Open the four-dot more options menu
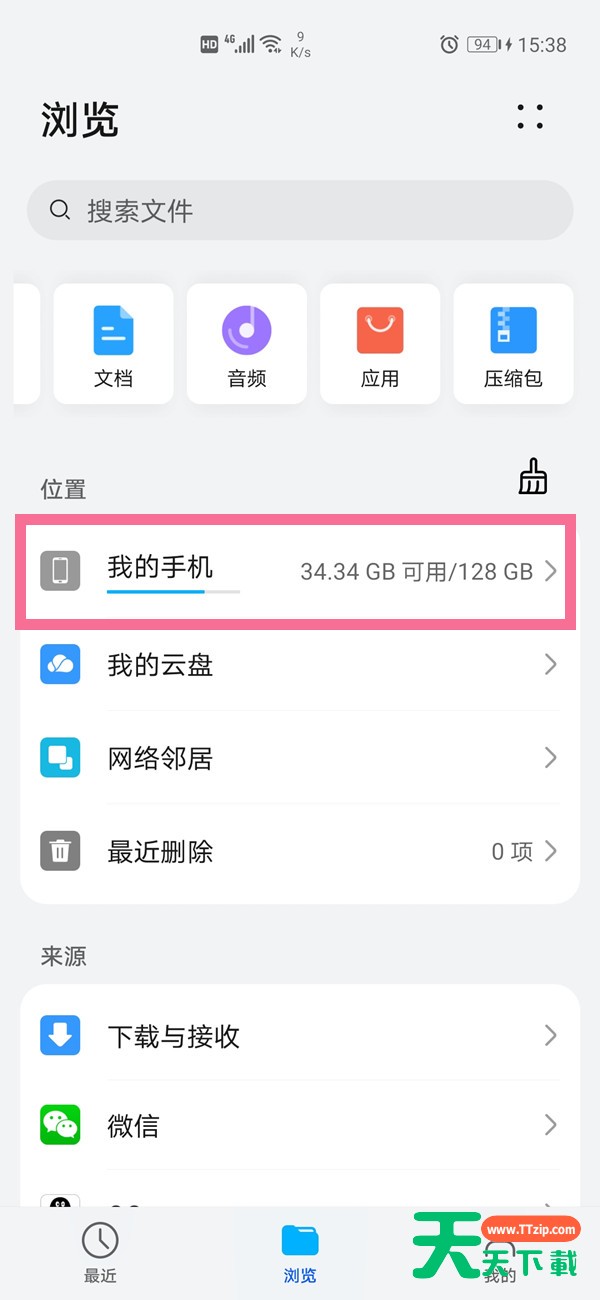 [530, 117]
